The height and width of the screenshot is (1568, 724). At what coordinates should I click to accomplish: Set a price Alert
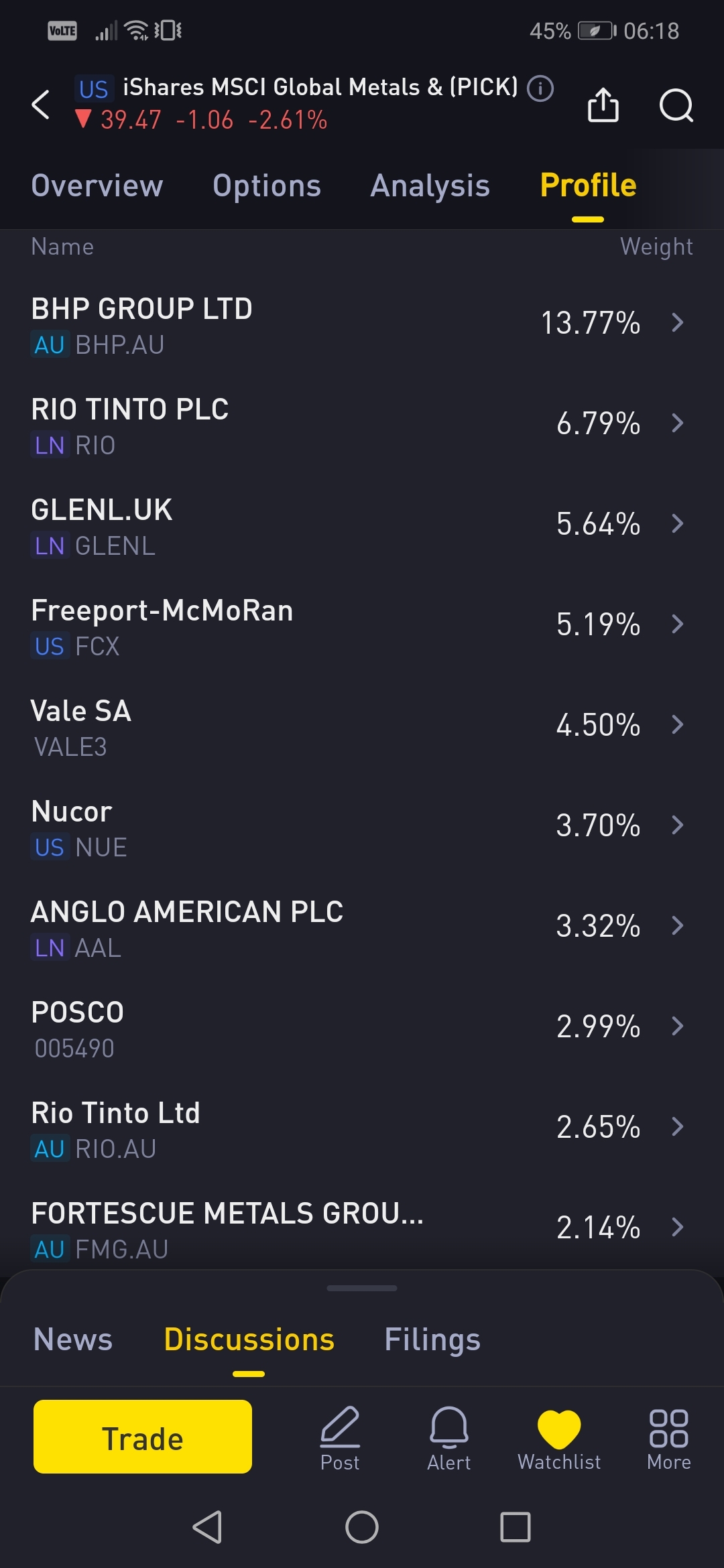coord(448,1438)
